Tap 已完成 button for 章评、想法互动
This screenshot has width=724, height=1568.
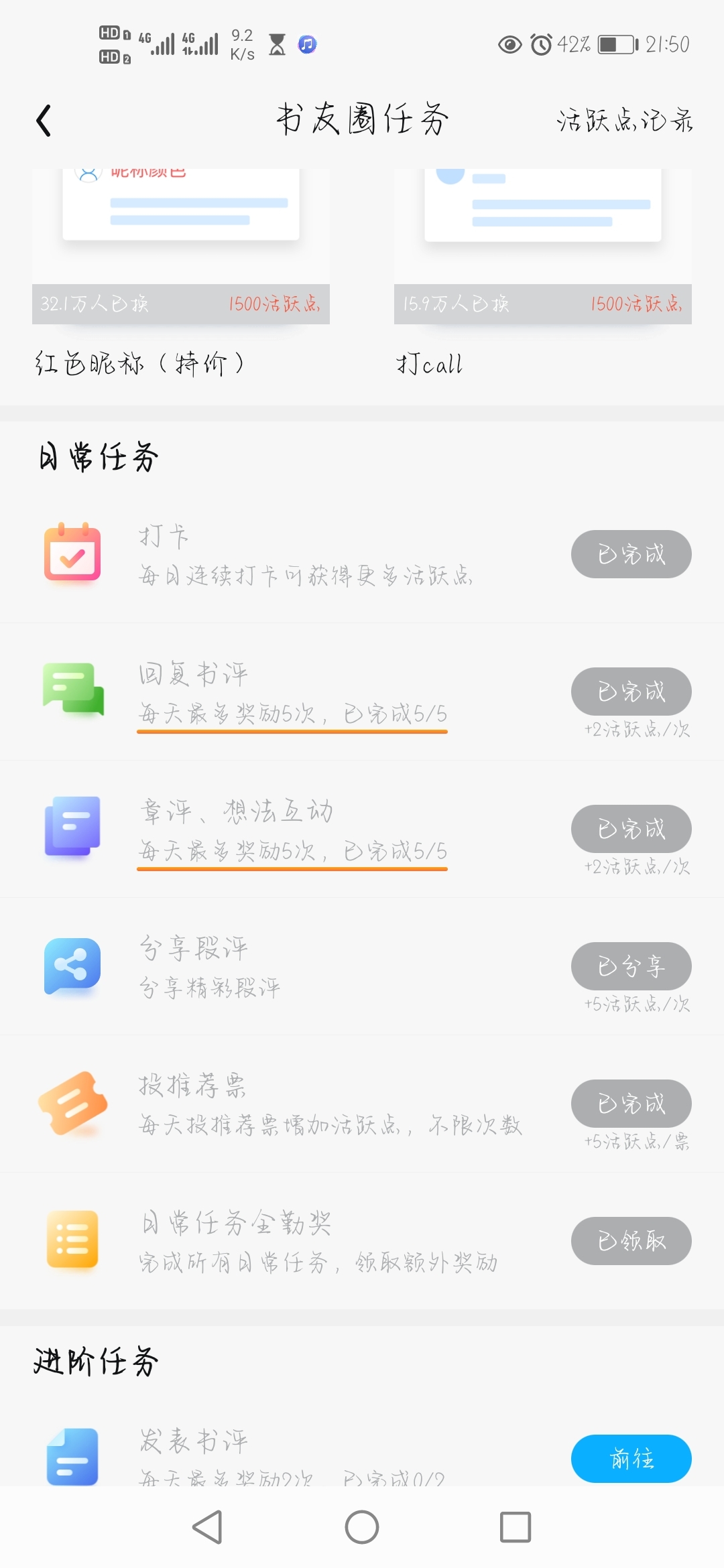click(x=631, y=829)
